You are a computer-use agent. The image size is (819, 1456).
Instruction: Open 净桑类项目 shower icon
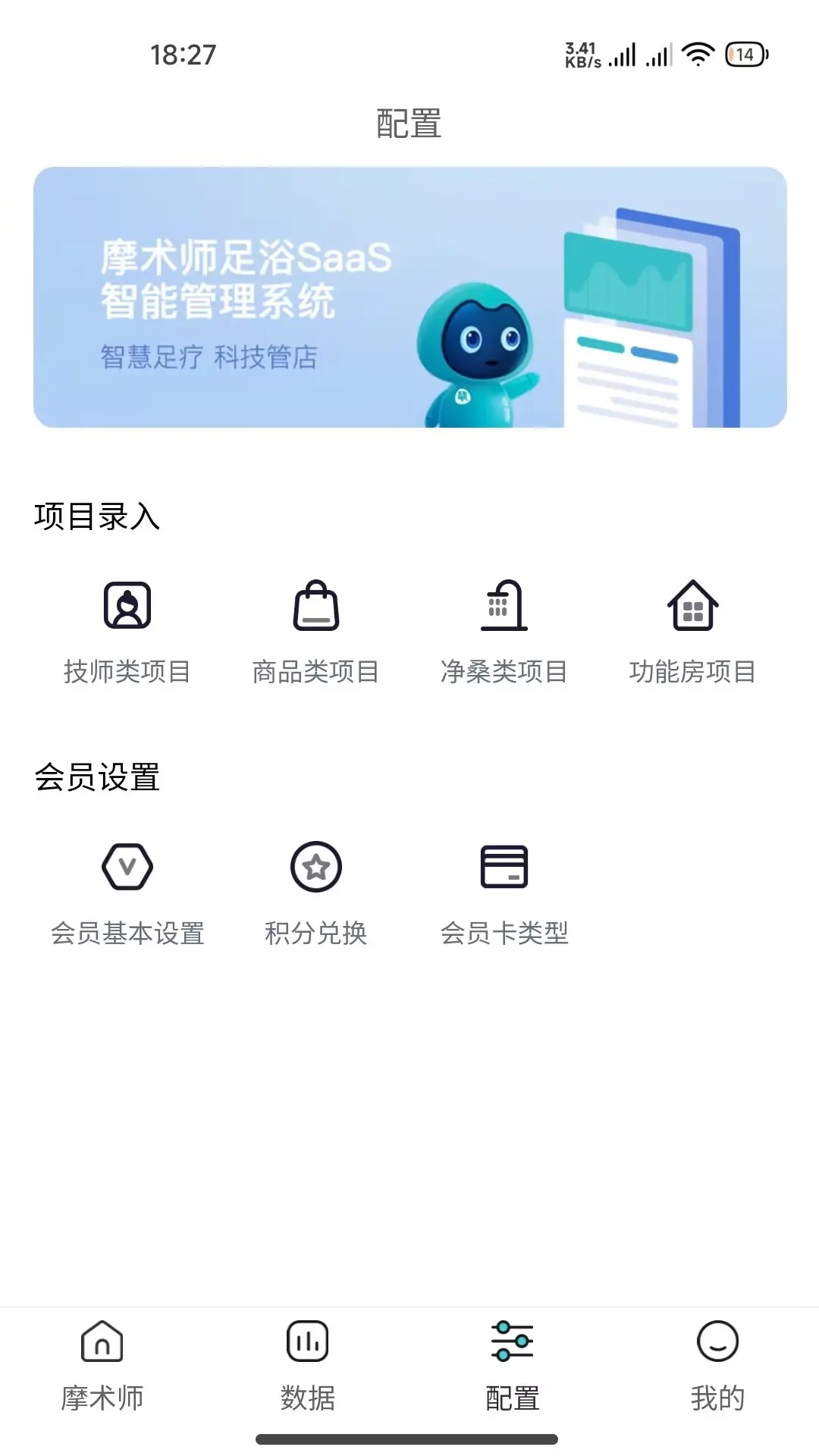[x=504, y=605]
